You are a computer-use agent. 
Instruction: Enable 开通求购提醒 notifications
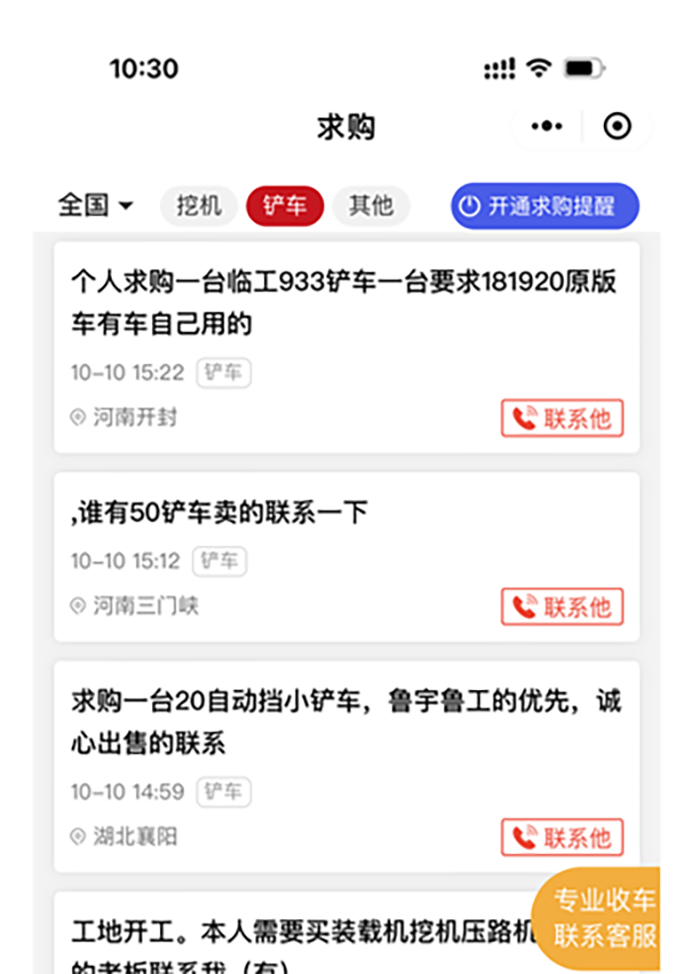tap(544, 206)
